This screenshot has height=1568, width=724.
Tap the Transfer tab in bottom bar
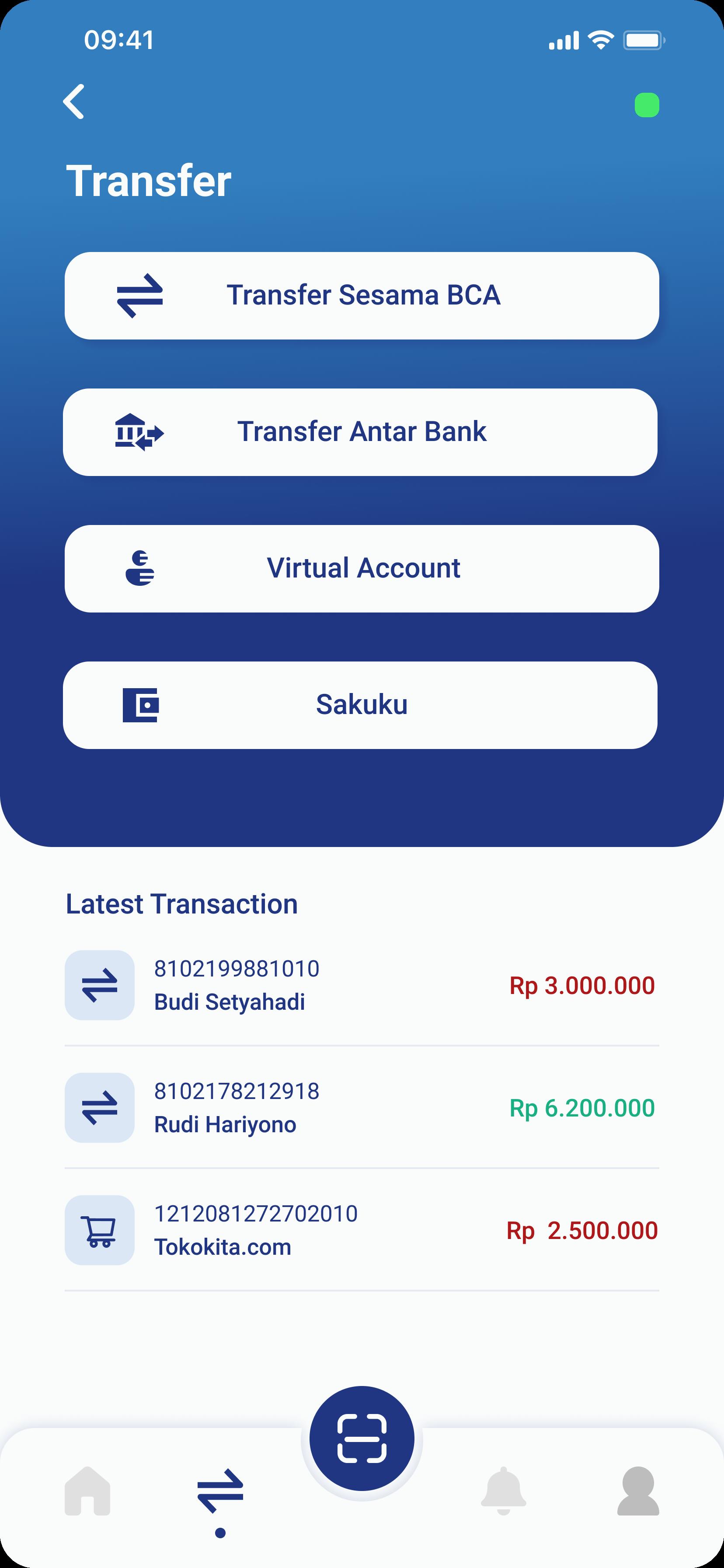[220, 1492]
